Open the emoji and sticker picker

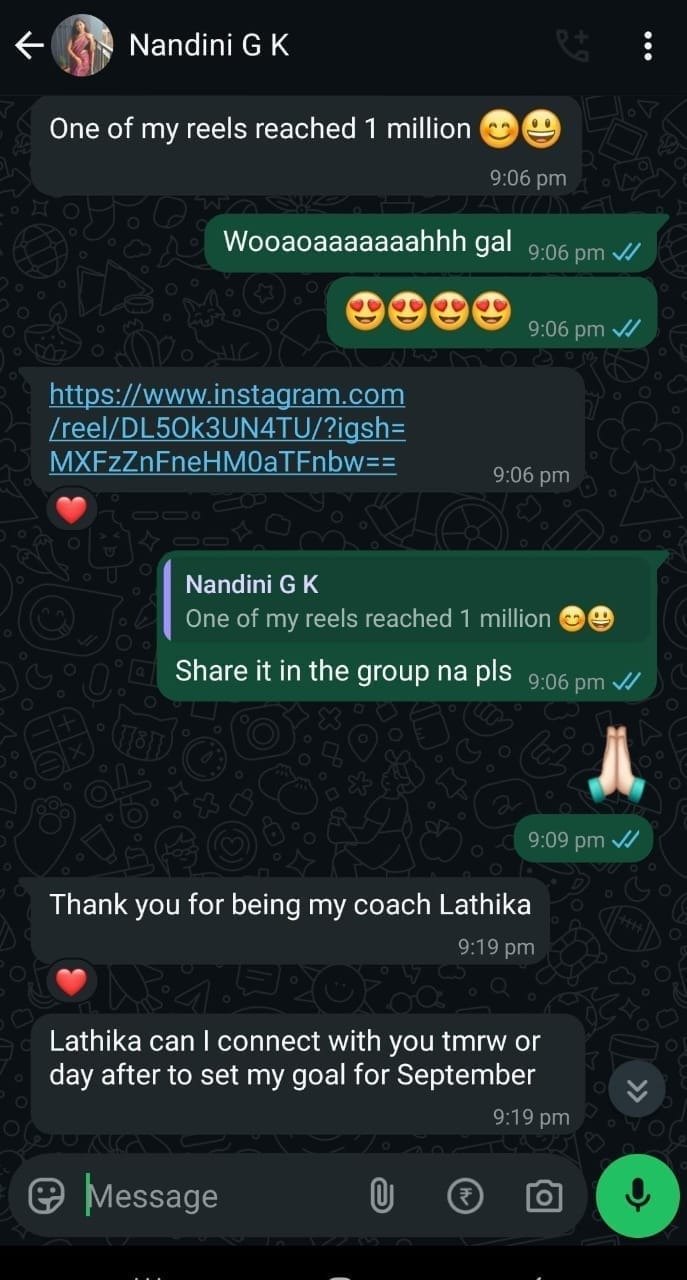46,1196
